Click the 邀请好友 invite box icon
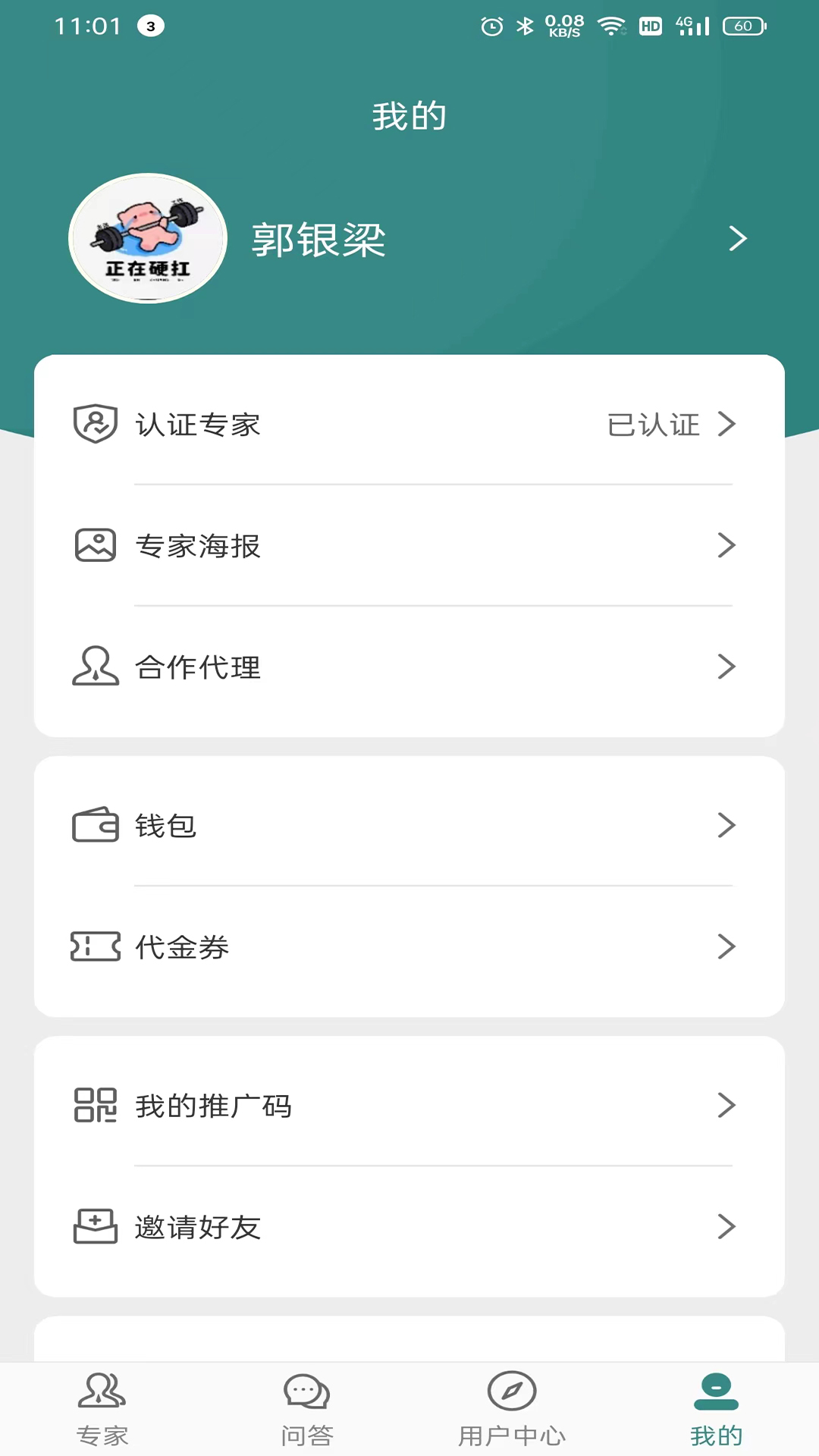This screenshot has height=1456, width=819. tap(96, 1226)
